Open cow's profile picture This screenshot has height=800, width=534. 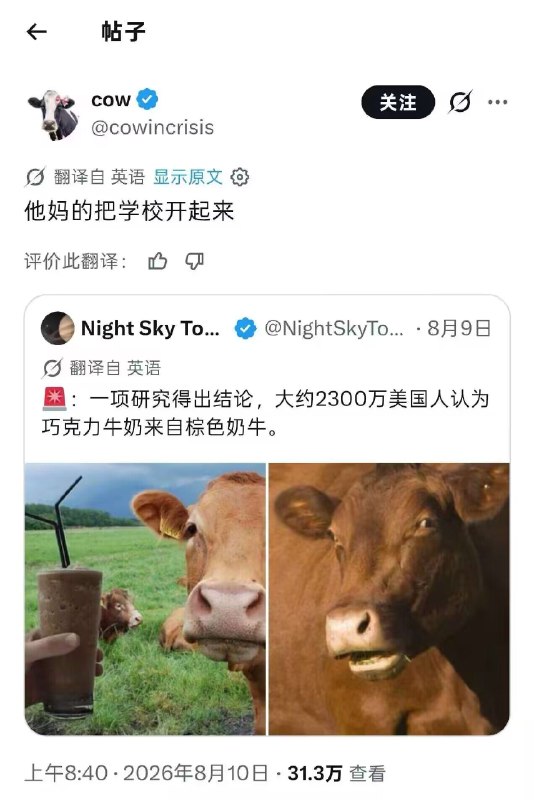53,114
